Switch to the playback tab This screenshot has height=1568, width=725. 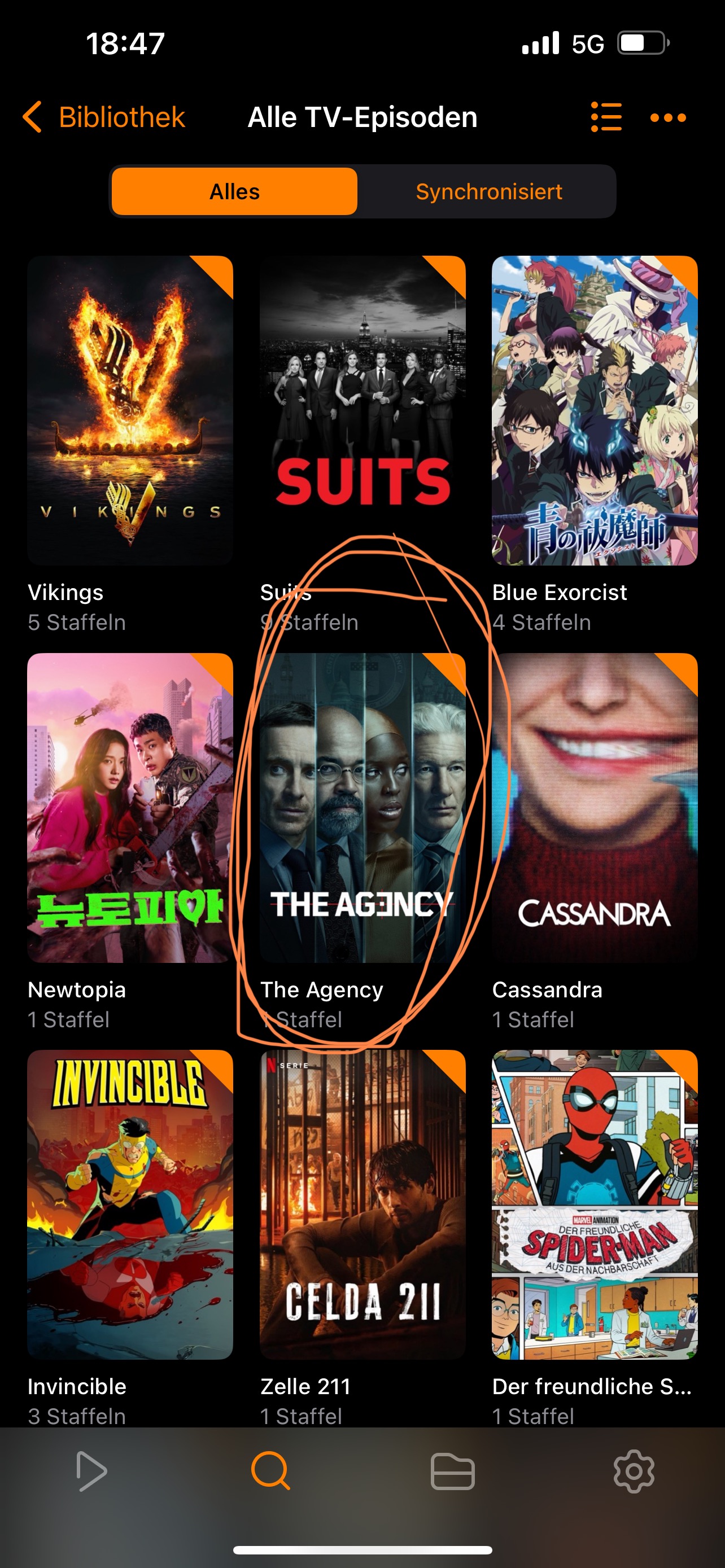pyautogui.click(x=91, y=1472)
